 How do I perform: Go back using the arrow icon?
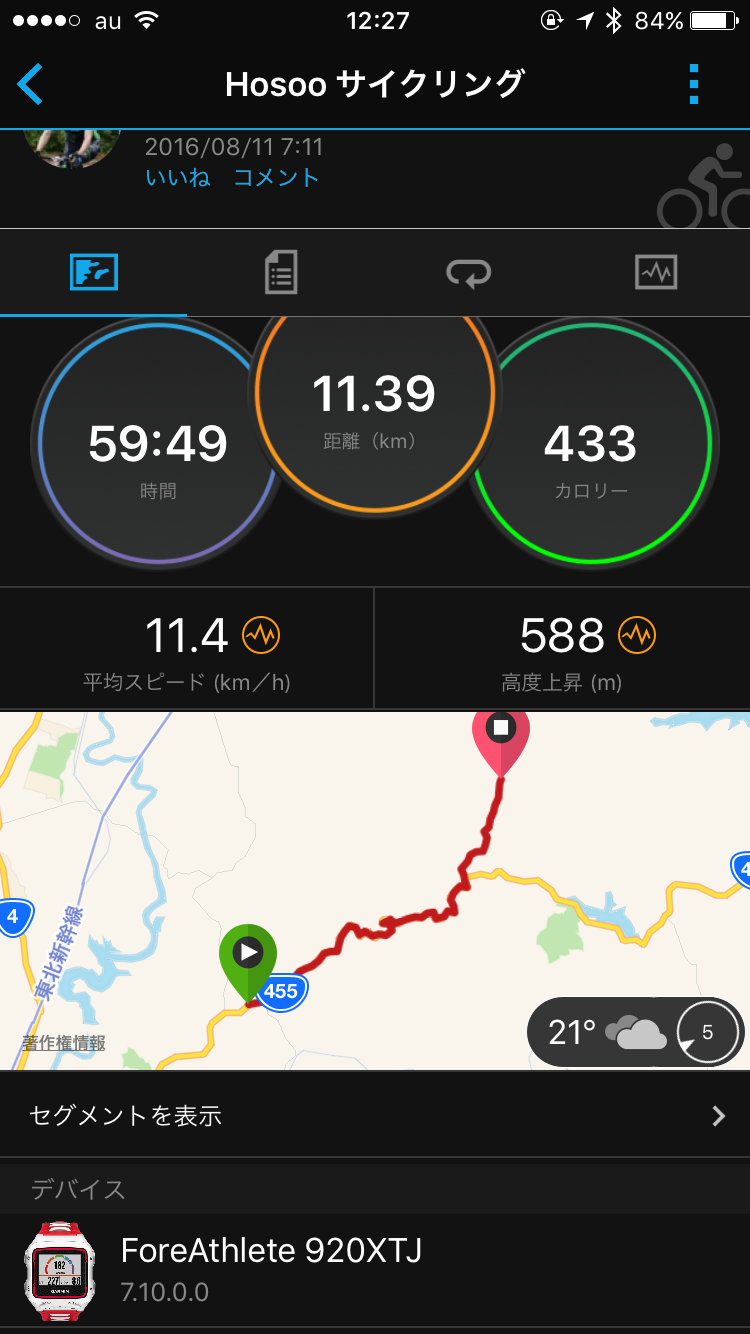click(31, 84)
